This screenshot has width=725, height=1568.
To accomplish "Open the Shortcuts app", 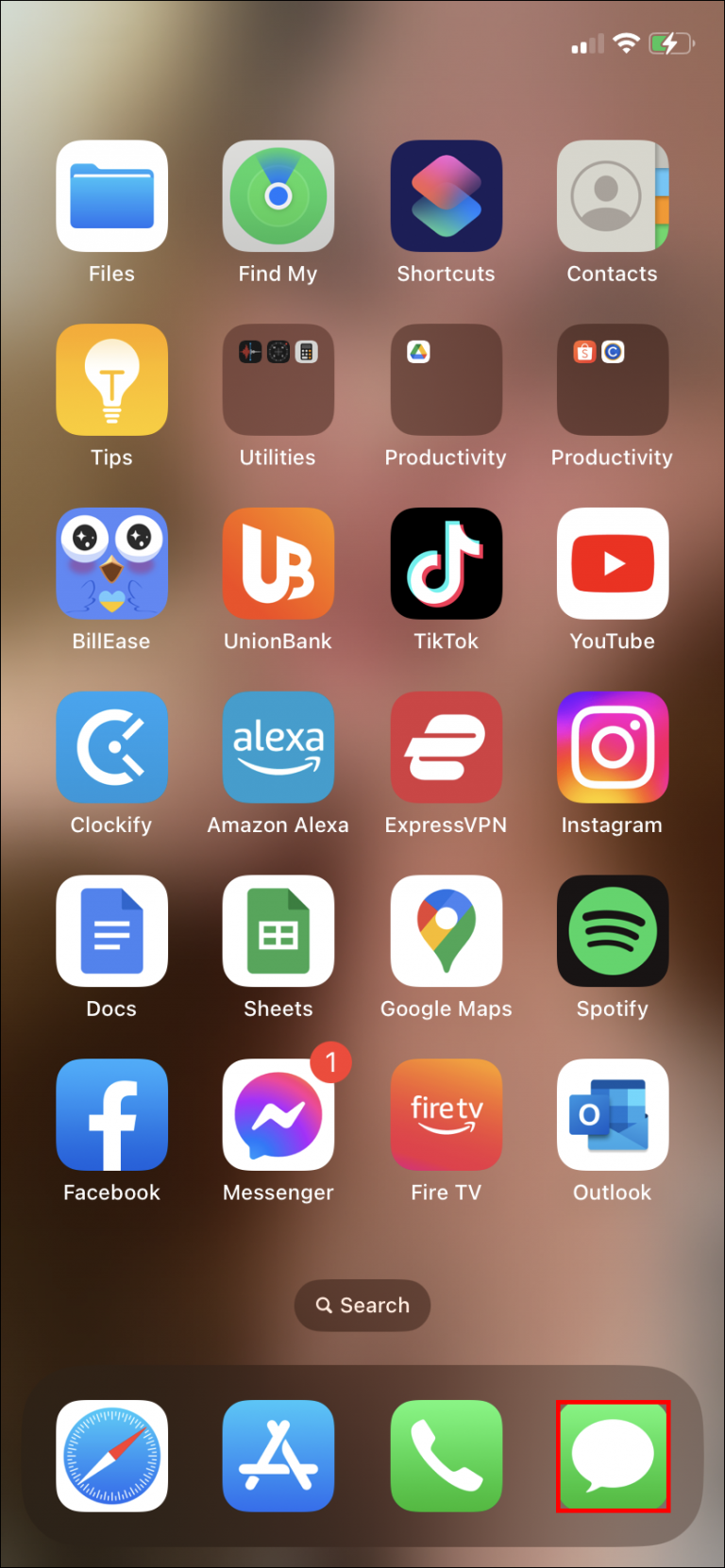I will coord(446,196).
